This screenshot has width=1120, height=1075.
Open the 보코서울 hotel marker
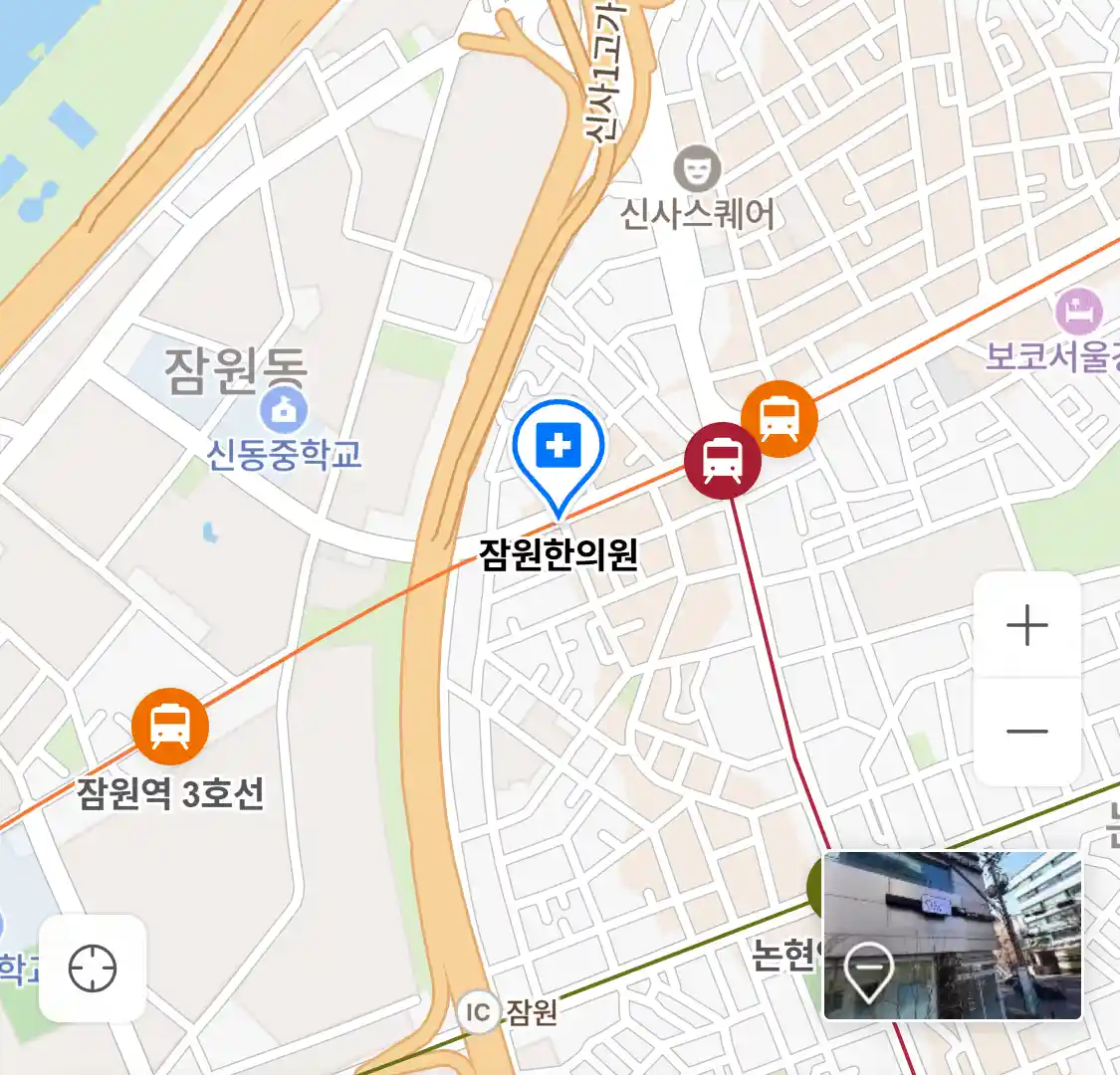tap(1079, 314)
